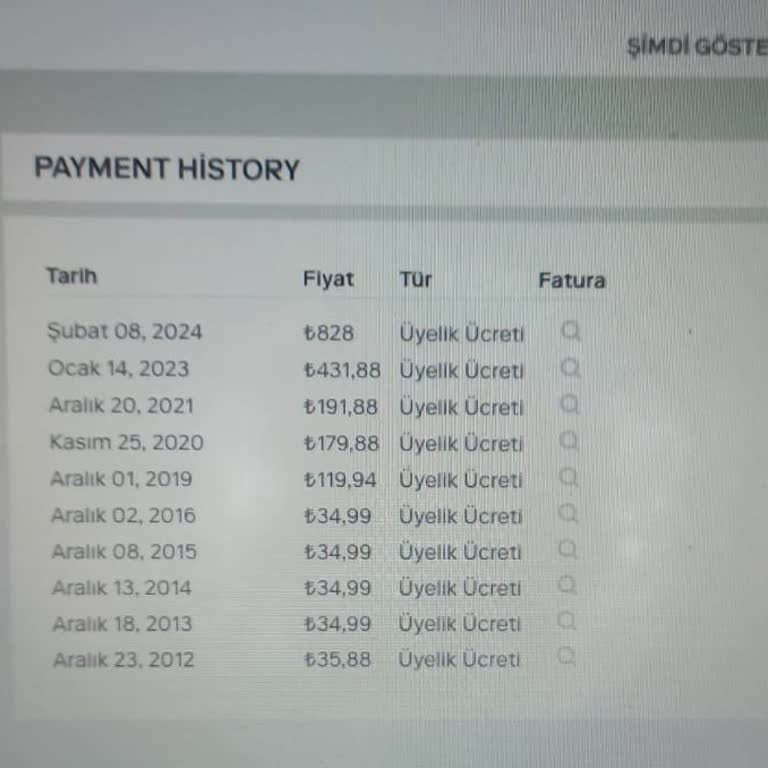Open invoice for Aralık 02, 2016 payment

(568, 513)
